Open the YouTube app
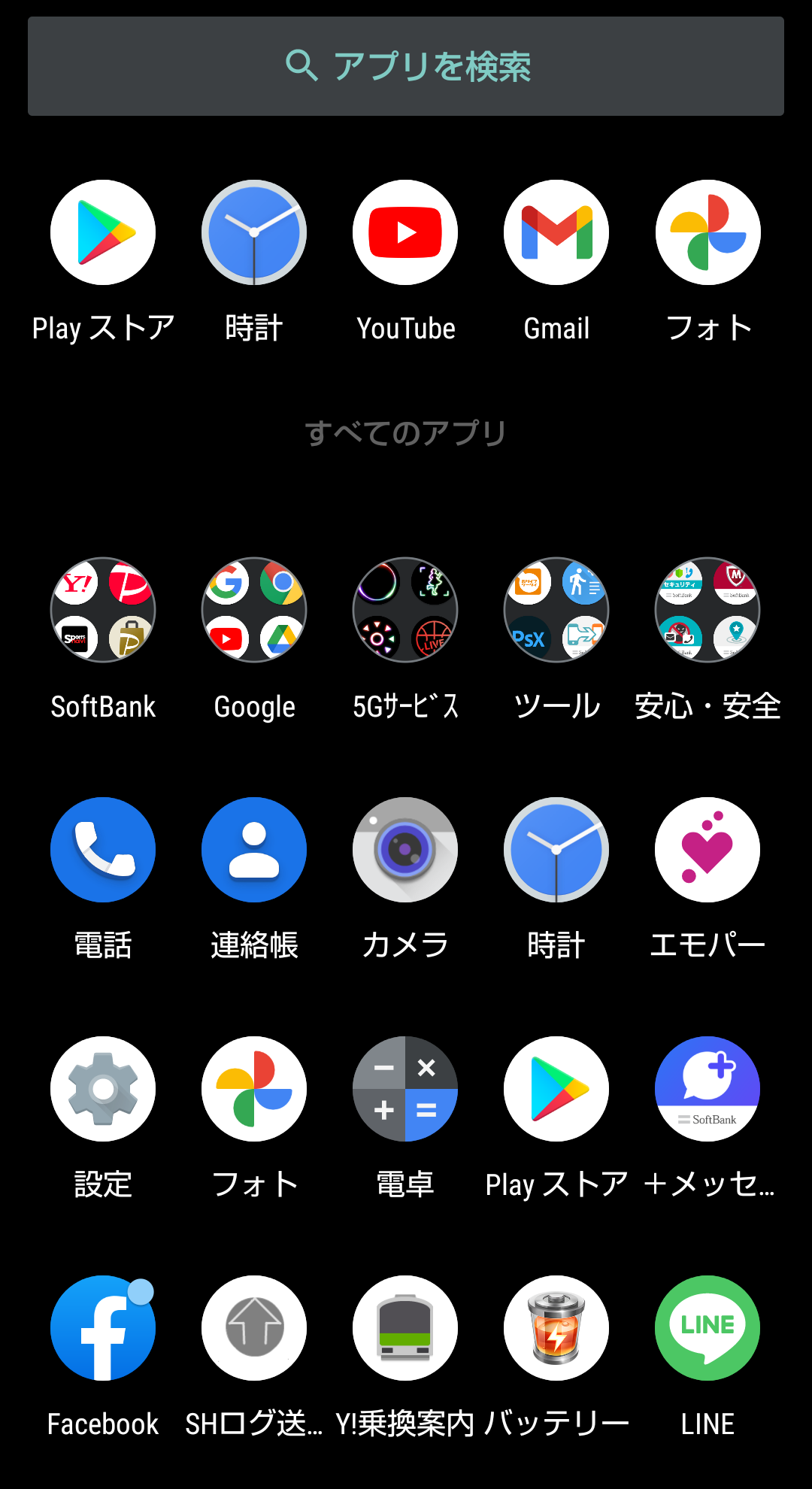Screen dimensions: 812x1489 404,233
